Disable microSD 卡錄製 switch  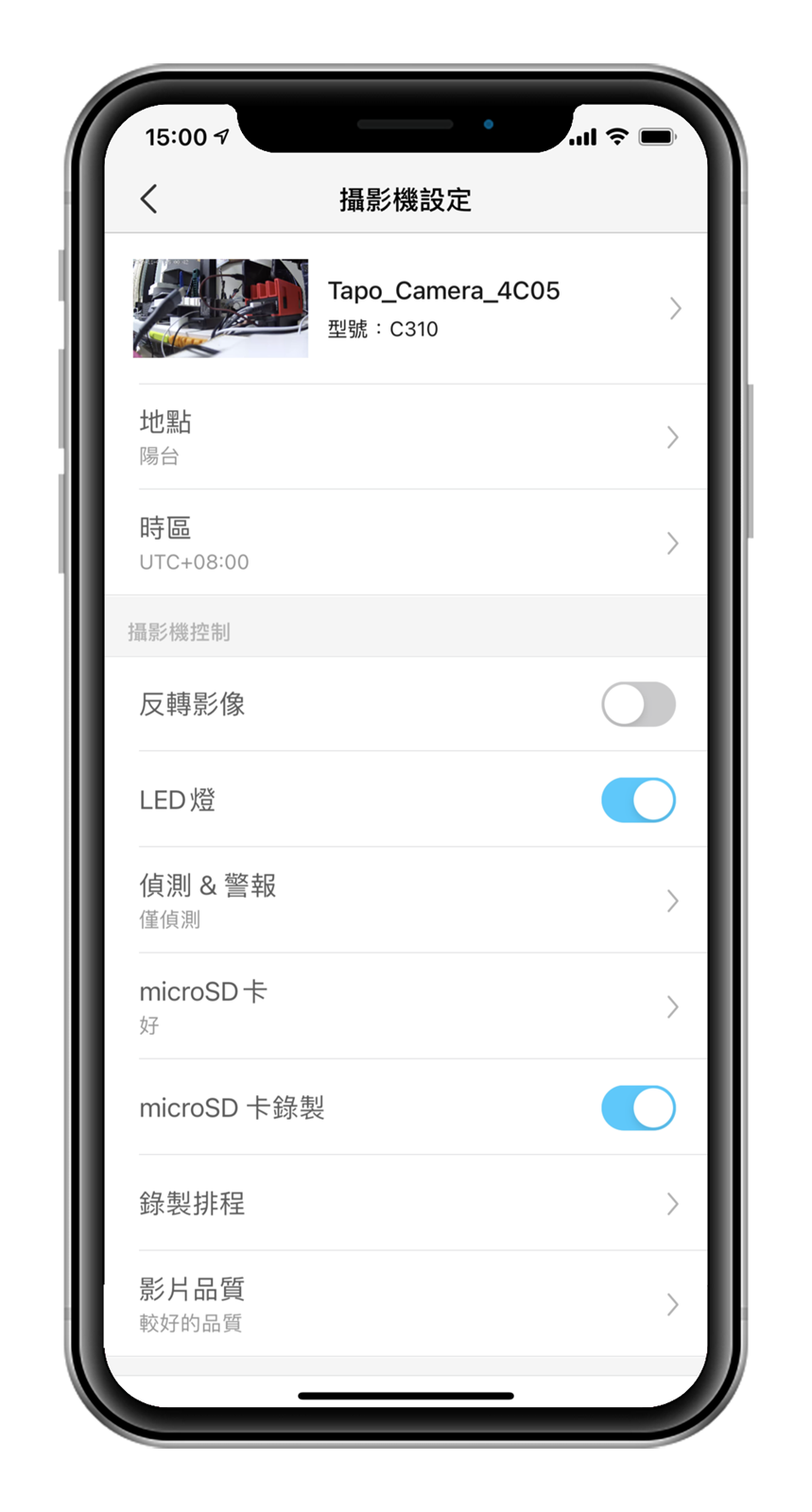(638, 1108)
